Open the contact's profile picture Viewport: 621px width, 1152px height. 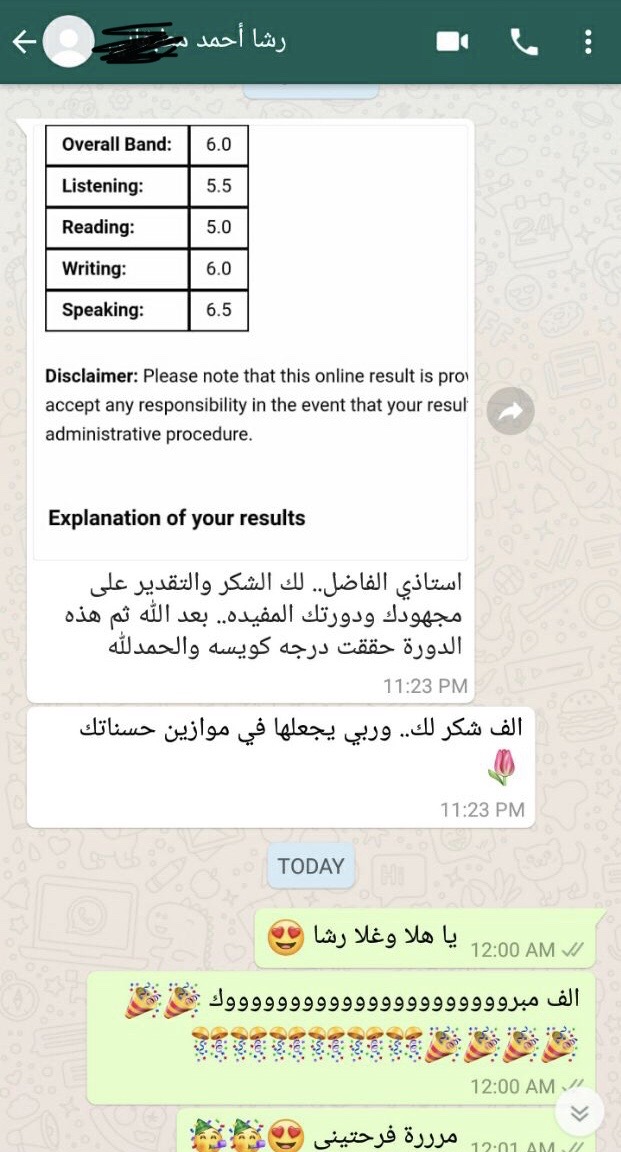pyautogui.click(x=69, y=42)
